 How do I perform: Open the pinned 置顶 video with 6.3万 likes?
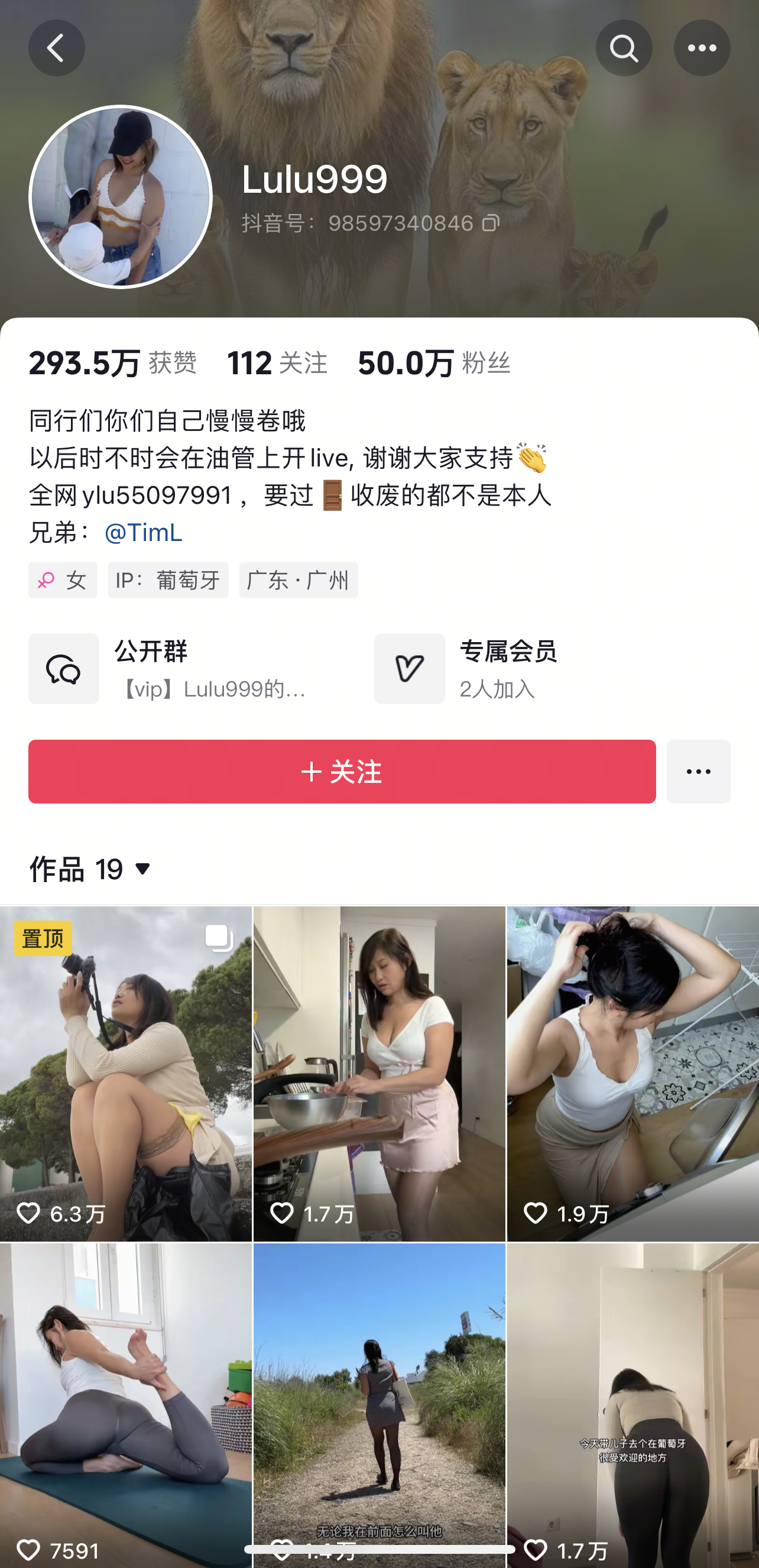pos(125,1073)
